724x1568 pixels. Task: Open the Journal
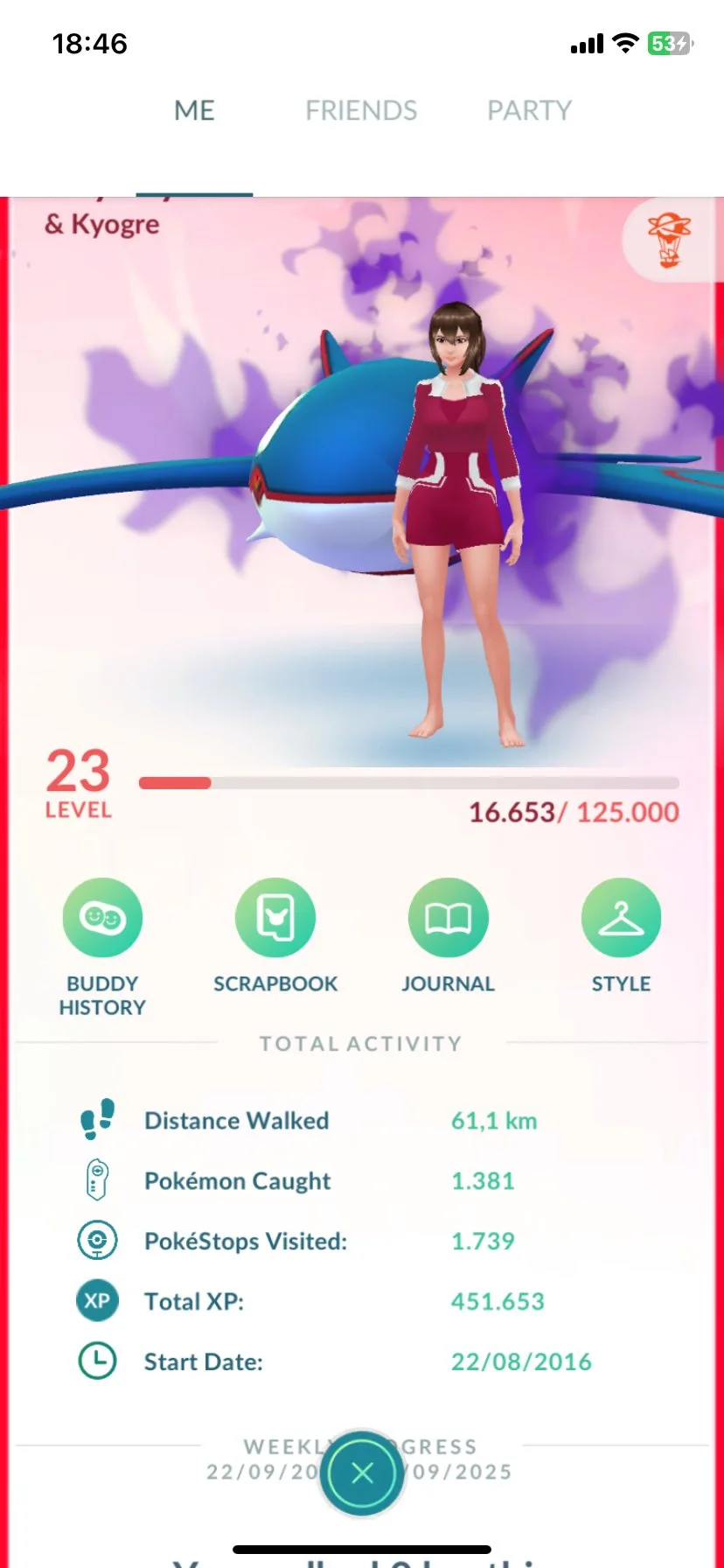point(448,918)
